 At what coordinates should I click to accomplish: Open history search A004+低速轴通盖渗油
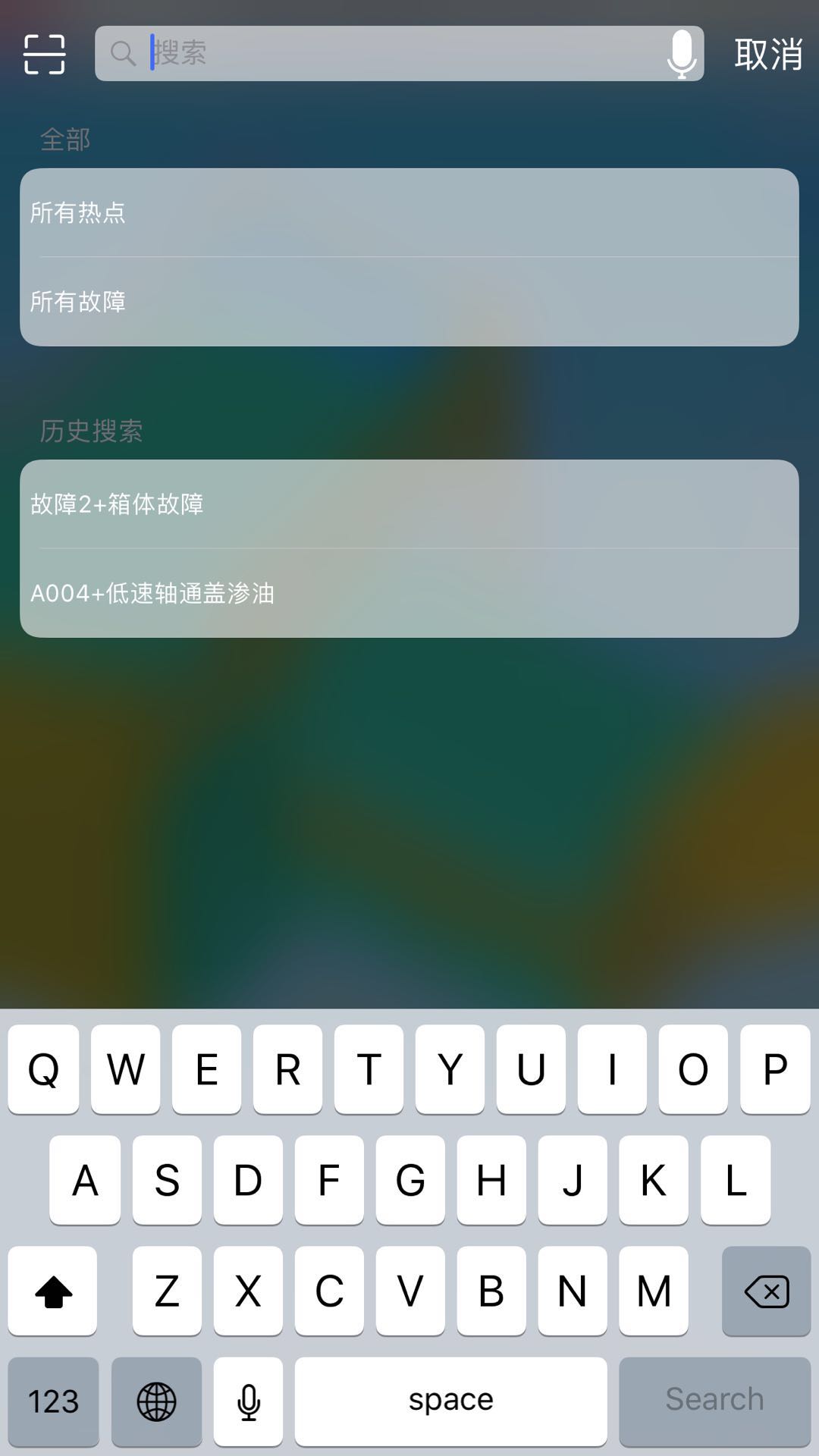click(409, 593)
